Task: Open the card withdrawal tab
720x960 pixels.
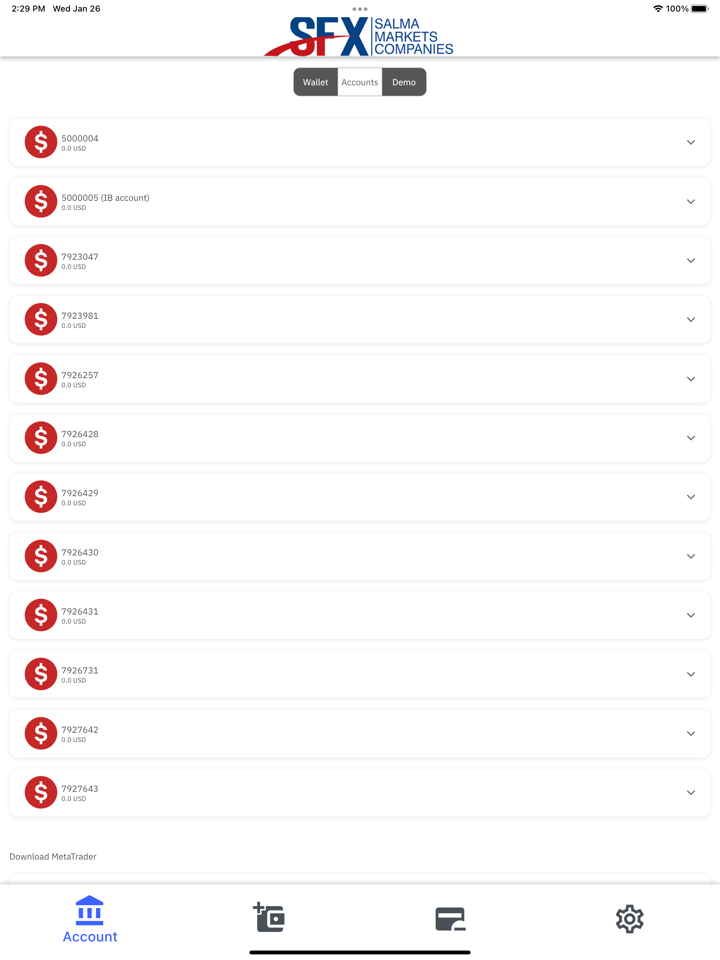Action: tap(450, 918)
